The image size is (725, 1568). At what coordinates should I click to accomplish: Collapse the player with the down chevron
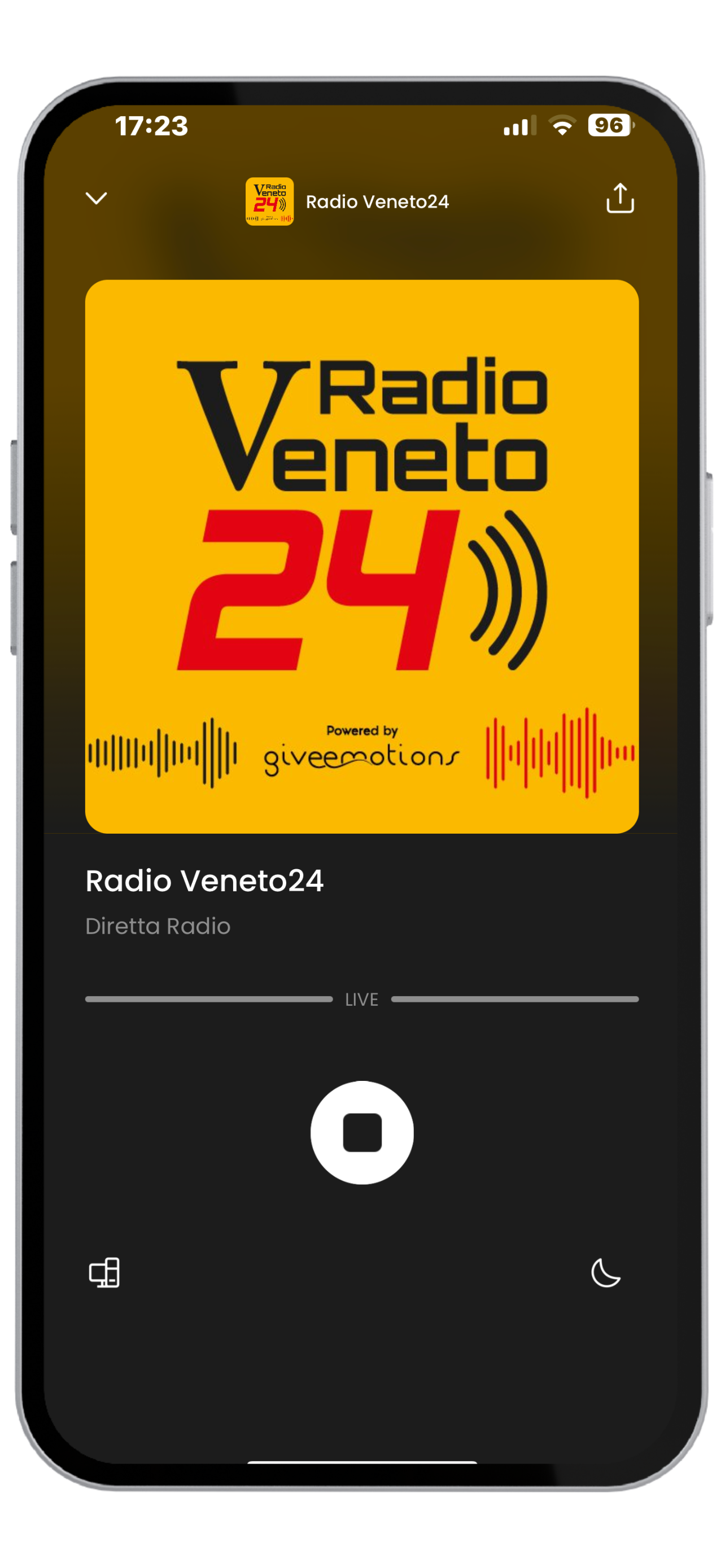96,199
